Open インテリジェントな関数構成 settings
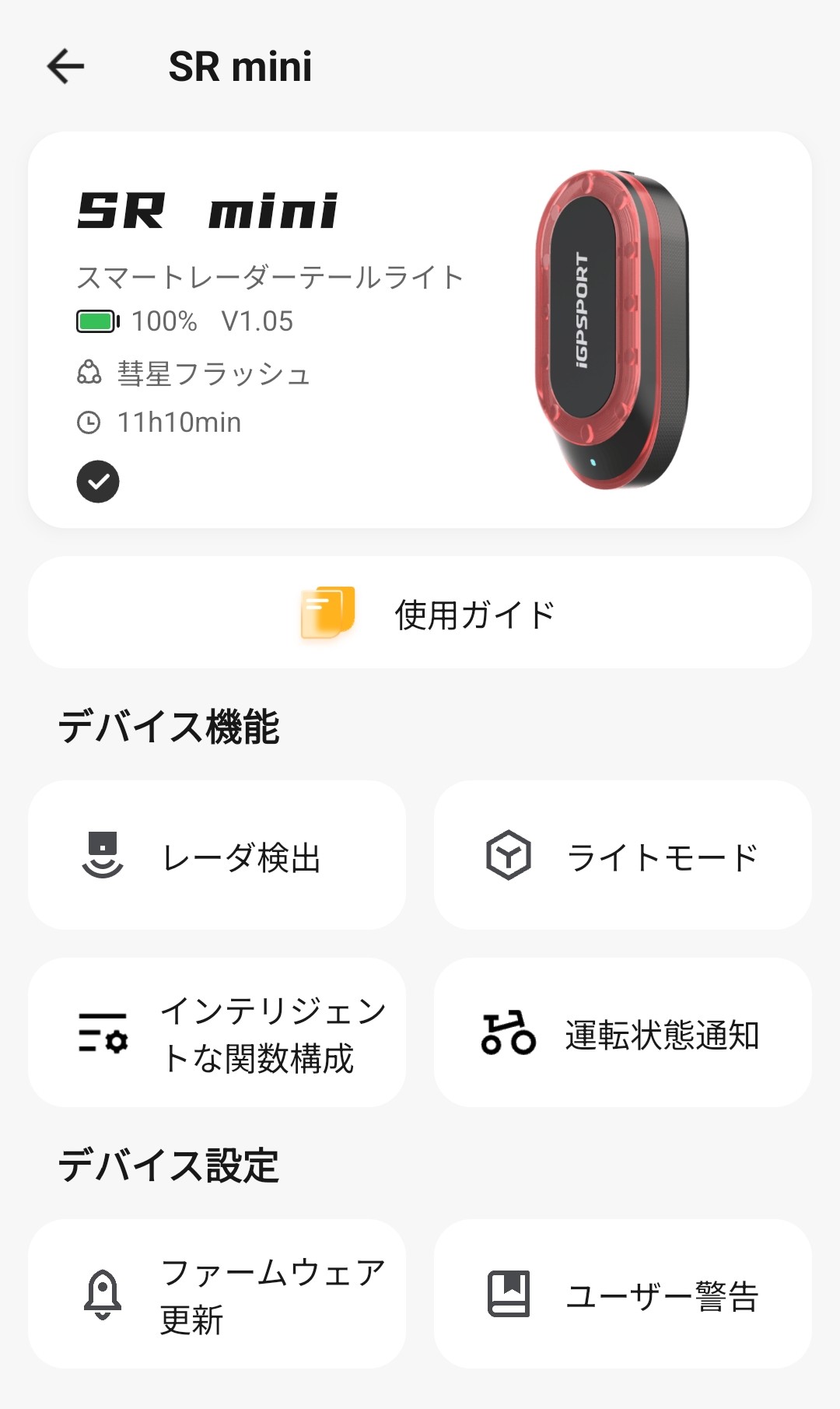The image size is (840, 1409). [x=217, y=1032]
